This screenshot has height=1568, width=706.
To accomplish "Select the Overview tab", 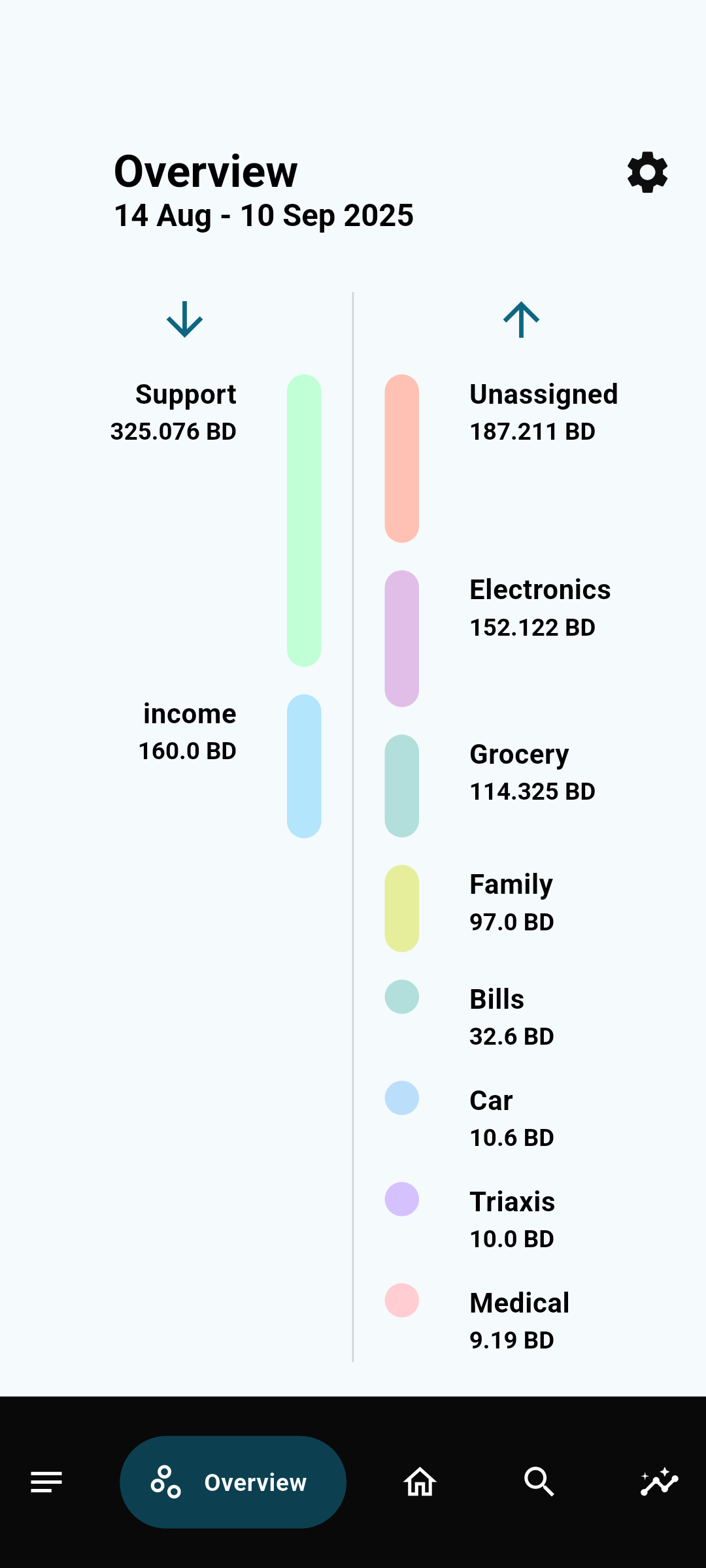I will point(233,1482).
